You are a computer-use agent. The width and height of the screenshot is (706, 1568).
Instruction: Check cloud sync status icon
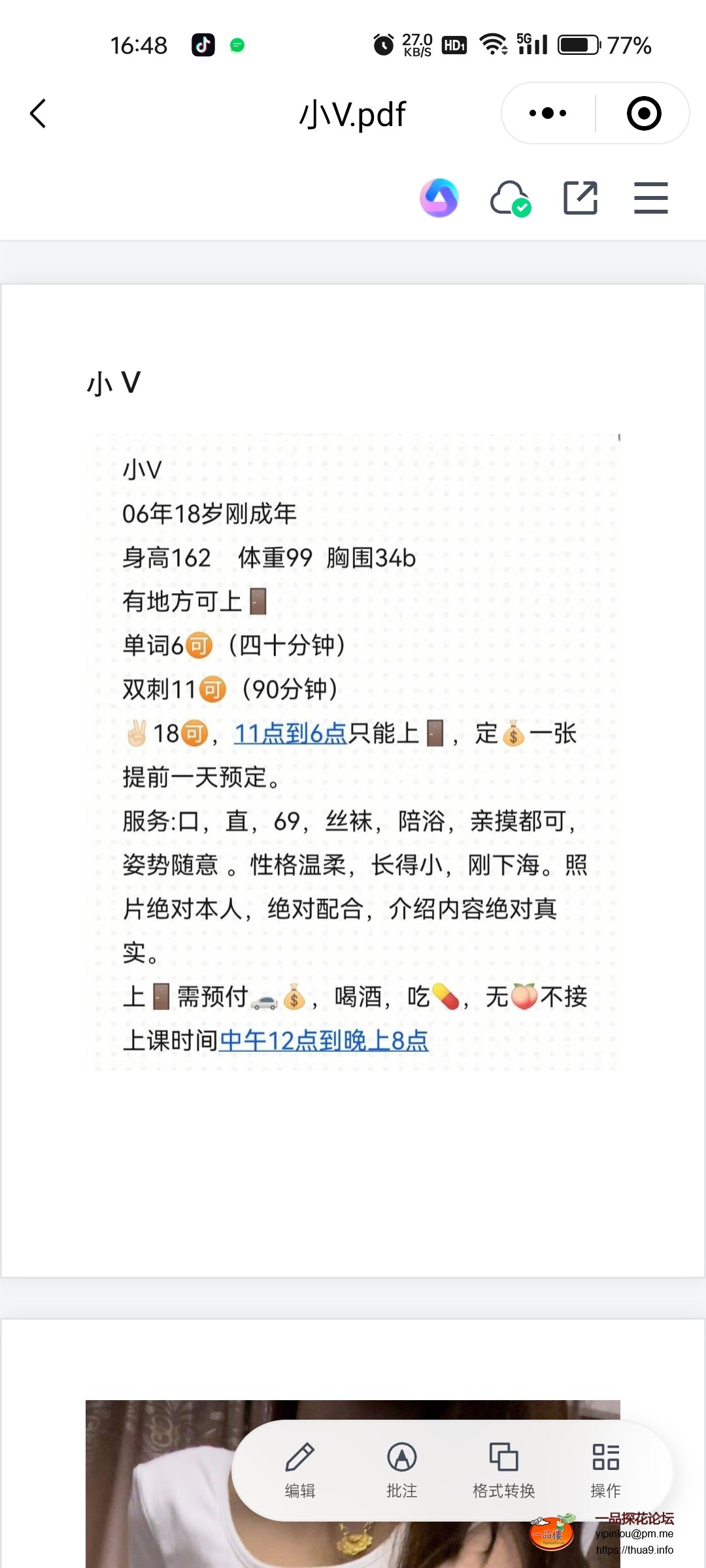point(510,198)
